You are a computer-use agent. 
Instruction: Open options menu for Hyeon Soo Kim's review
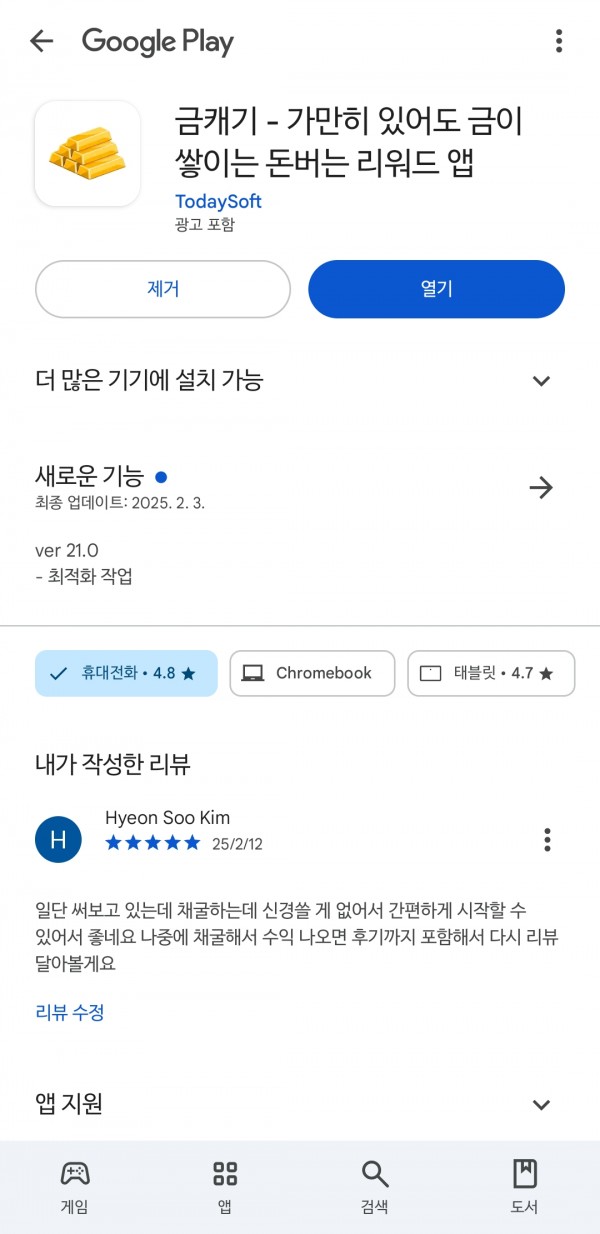(547, 839)
